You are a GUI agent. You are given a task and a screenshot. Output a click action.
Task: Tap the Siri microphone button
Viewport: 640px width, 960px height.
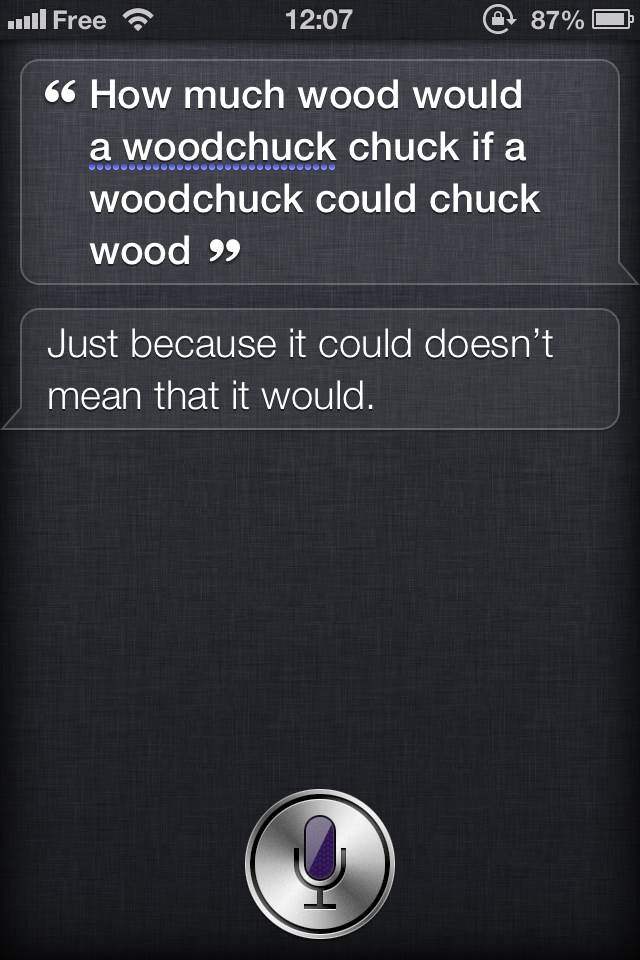click(320, 862)
